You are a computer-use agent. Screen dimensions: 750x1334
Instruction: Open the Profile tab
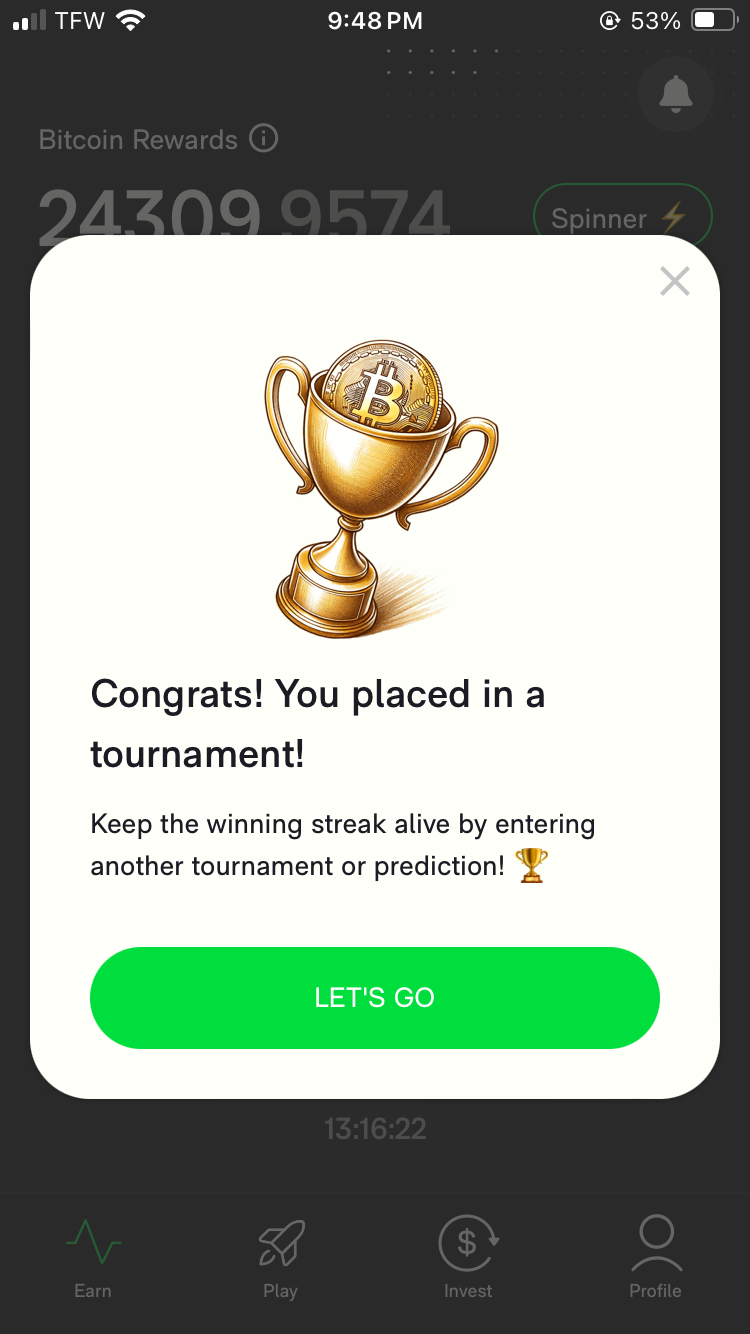pos(656,1257)
